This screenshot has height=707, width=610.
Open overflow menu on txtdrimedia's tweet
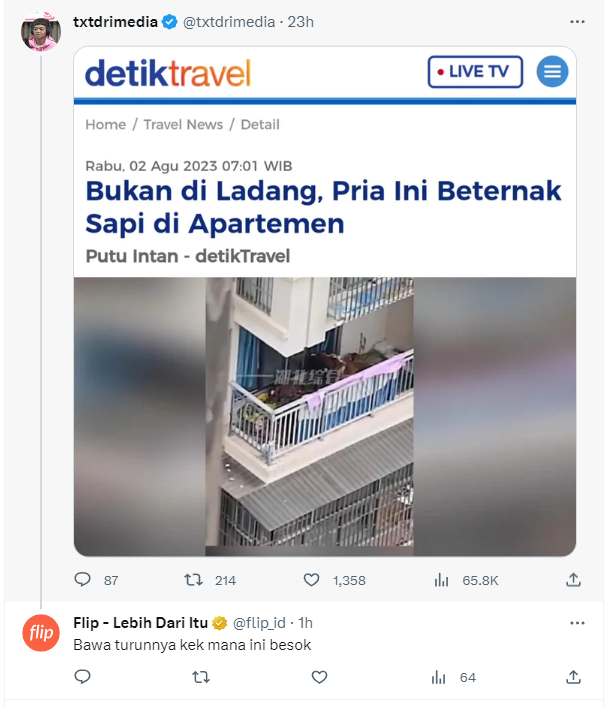click(577, 21)
